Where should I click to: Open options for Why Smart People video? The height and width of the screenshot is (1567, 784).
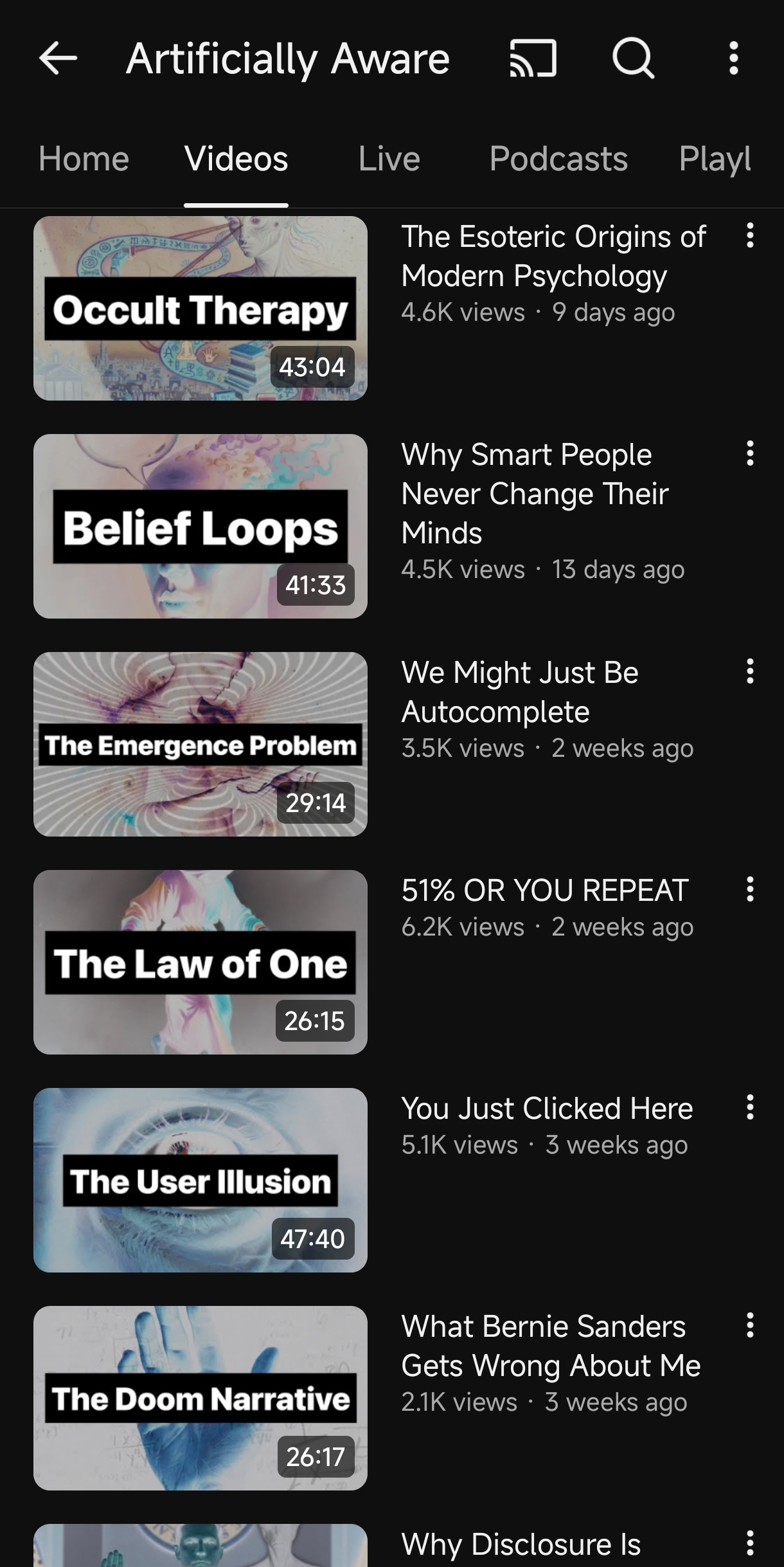[x=749, y=453]
